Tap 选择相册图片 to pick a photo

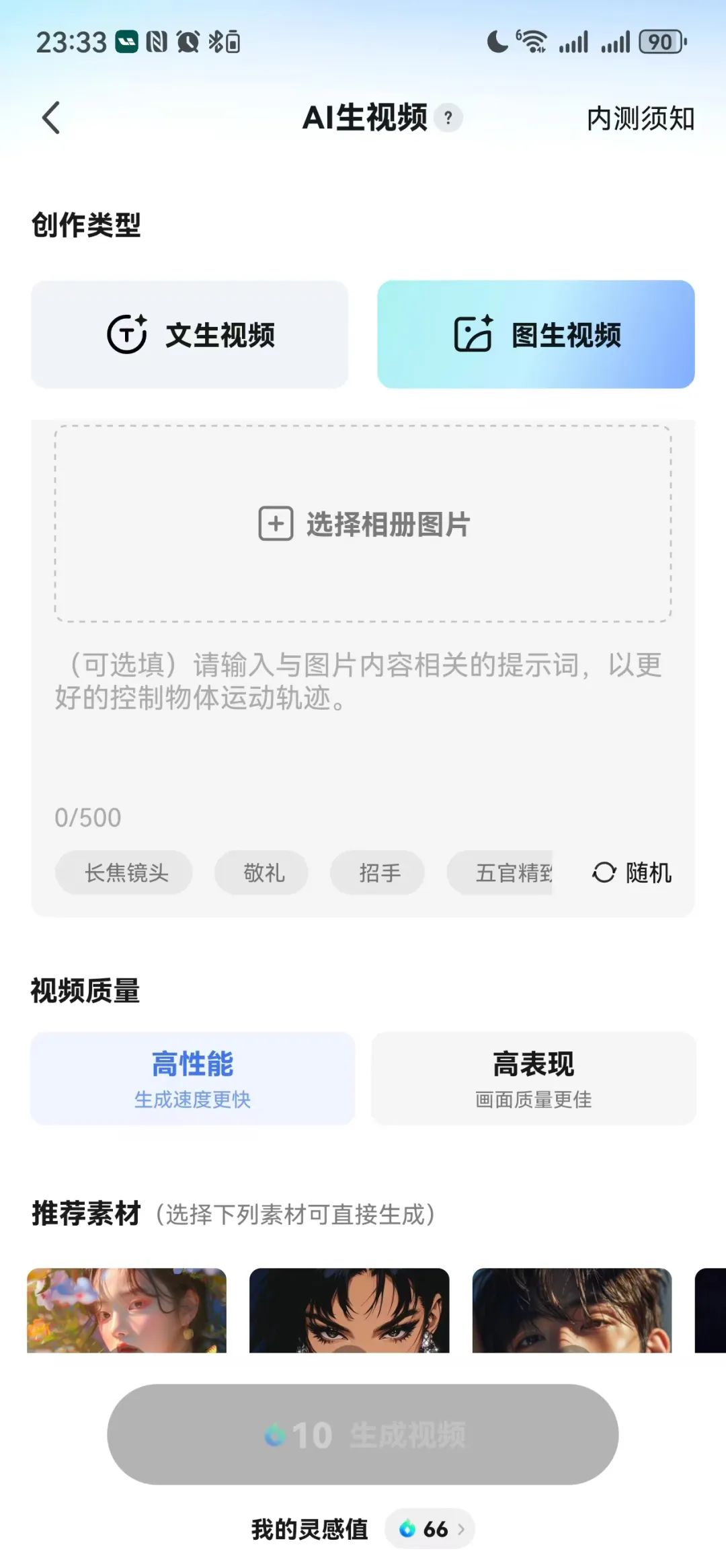point(363,523)
